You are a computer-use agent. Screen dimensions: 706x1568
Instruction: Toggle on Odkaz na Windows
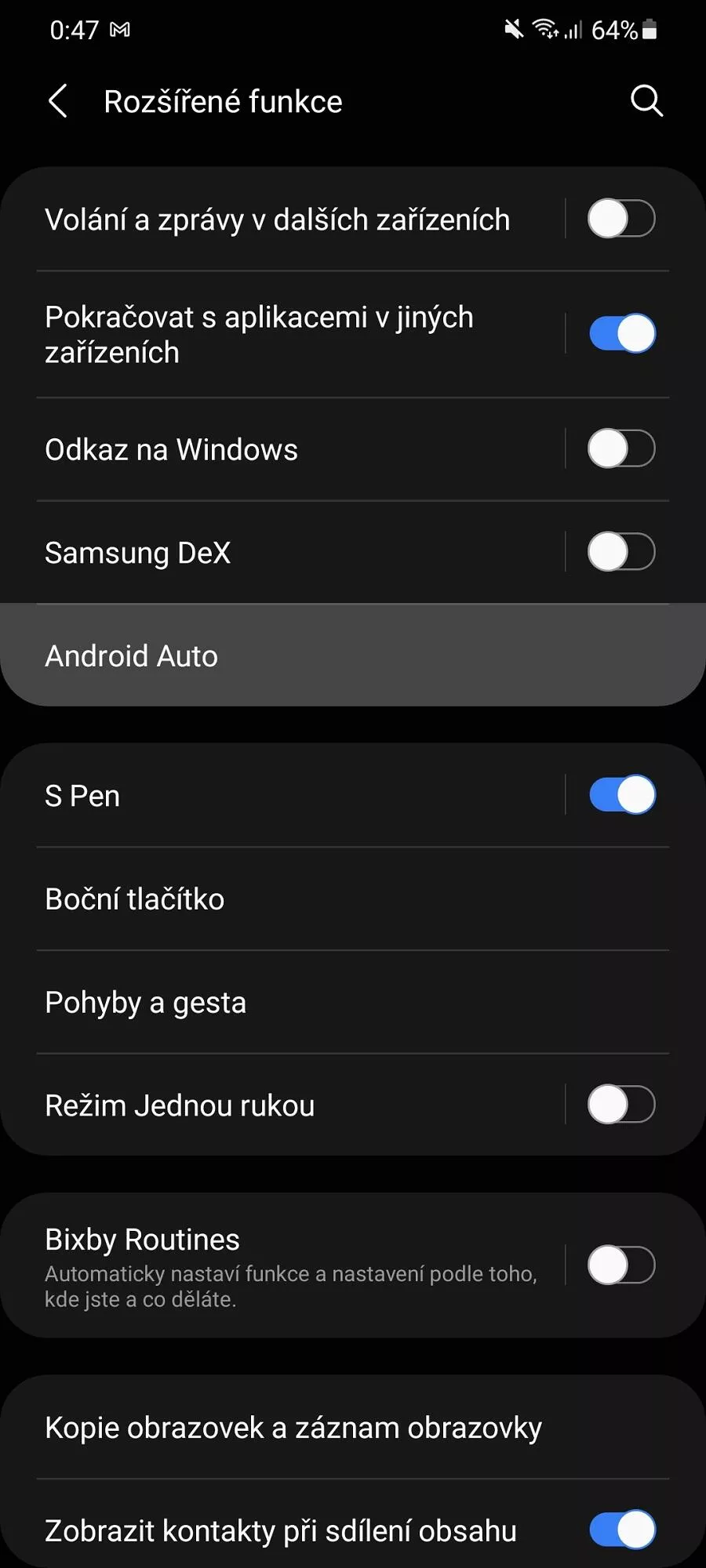(x=621, y=448)
